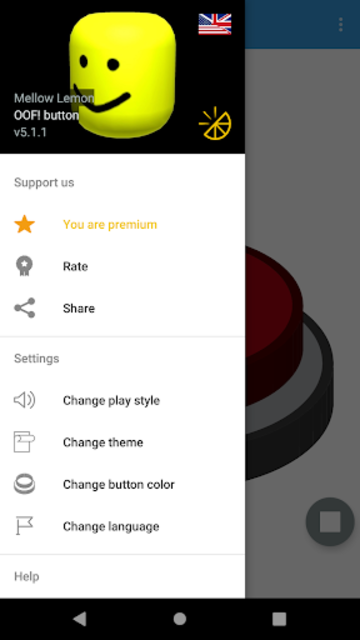Share the app with others

(x=122, y=308)
